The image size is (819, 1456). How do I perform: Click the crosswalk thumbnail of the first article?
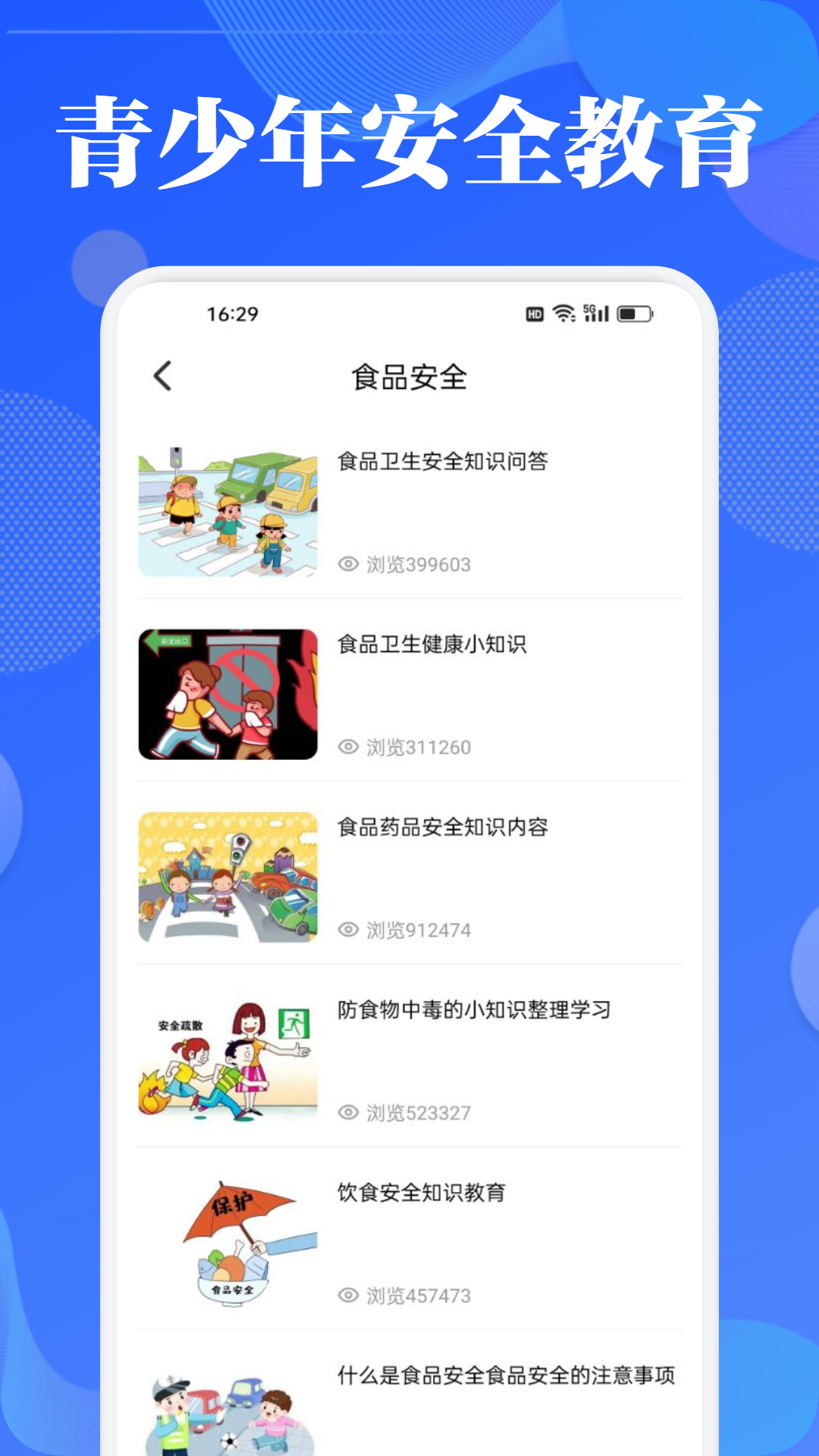[x=227, y=509]
